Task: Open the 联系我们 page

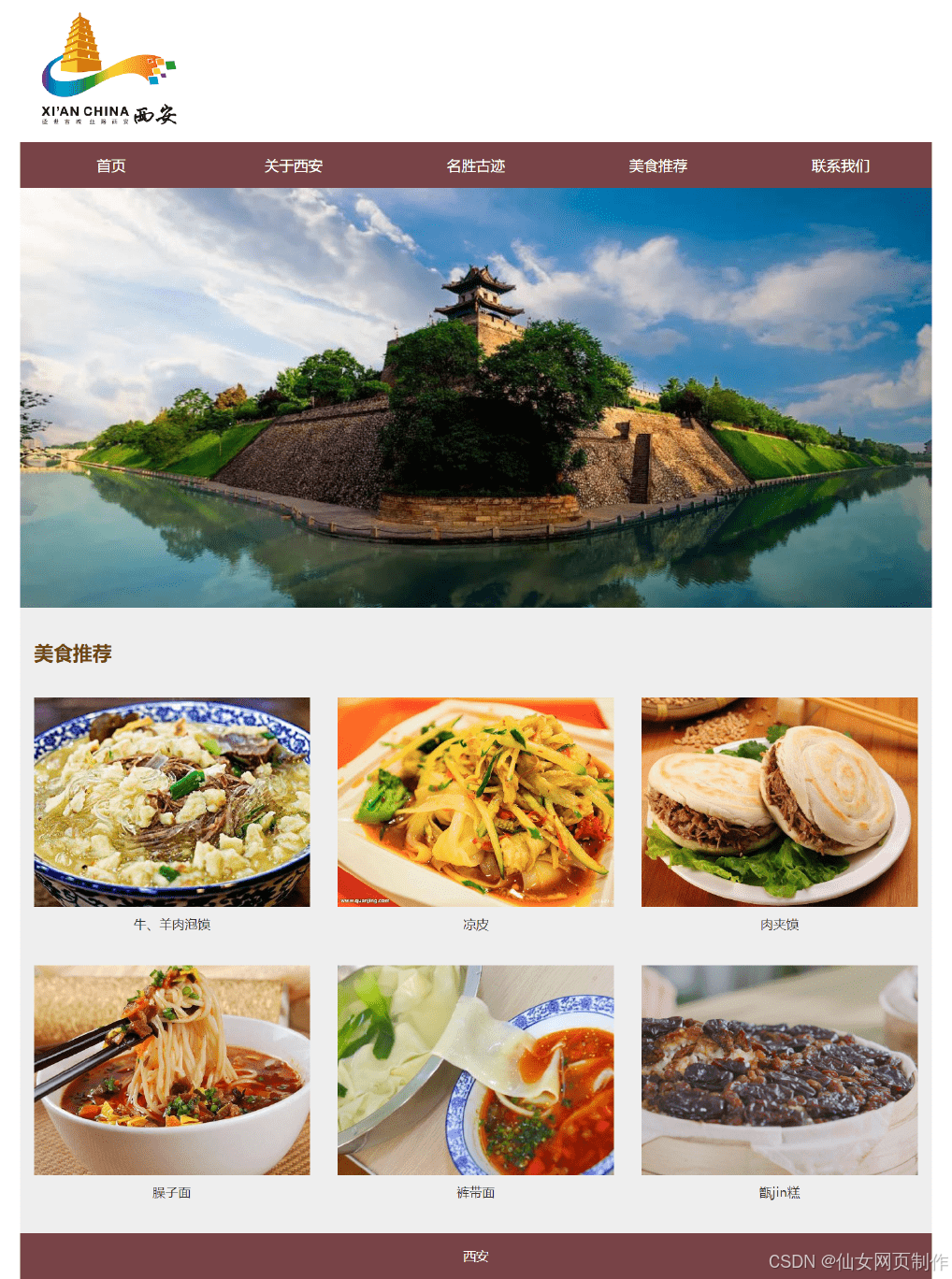Action: point(839,165)
